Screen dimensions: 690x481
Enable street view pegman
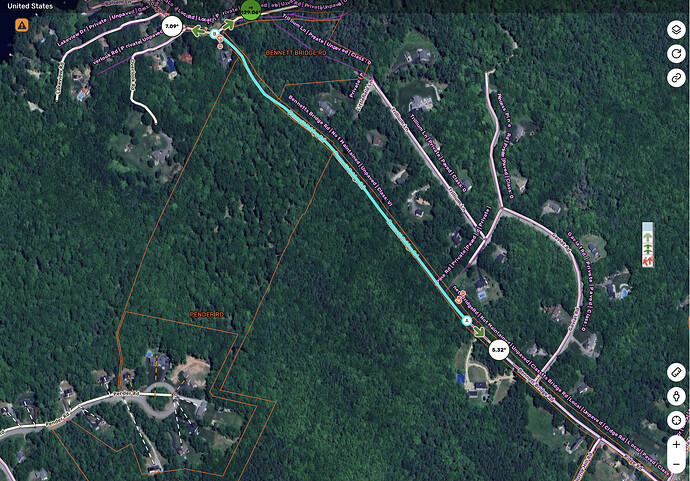pyautogui.click(x=676, y=396)
